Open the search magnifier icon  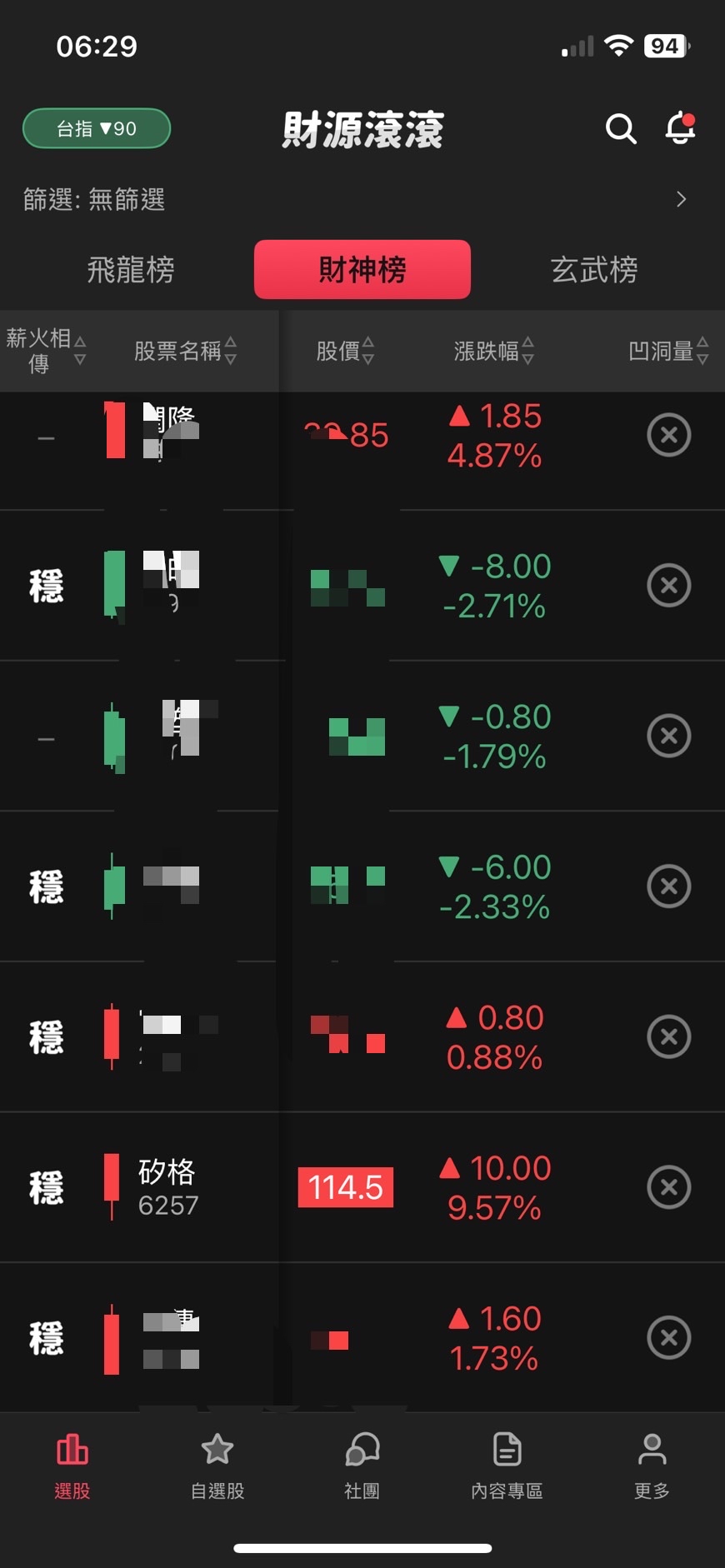(x=621, y=129)
